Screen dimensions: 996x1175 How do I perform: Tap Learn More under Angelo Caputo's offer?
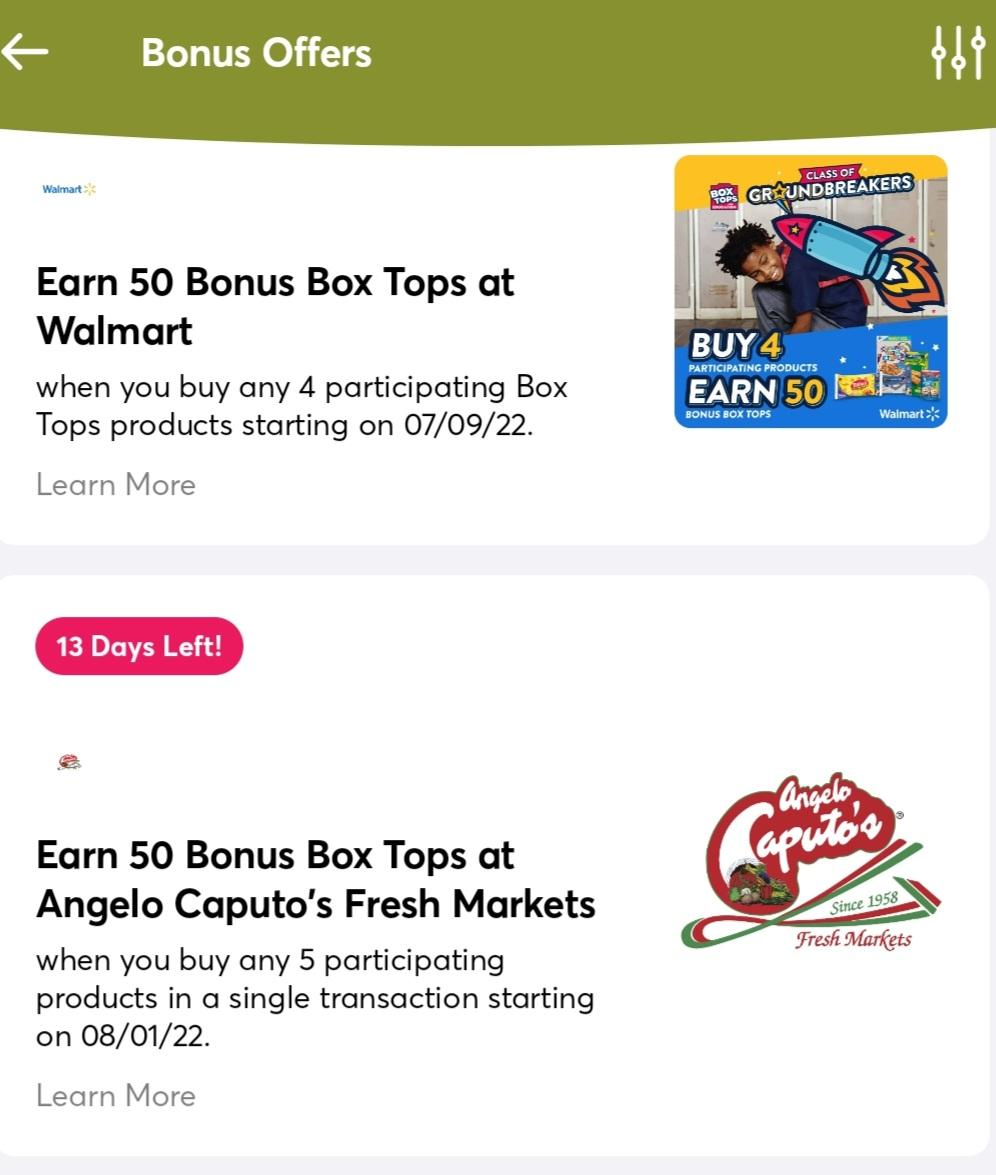(x=116, y=1096)
